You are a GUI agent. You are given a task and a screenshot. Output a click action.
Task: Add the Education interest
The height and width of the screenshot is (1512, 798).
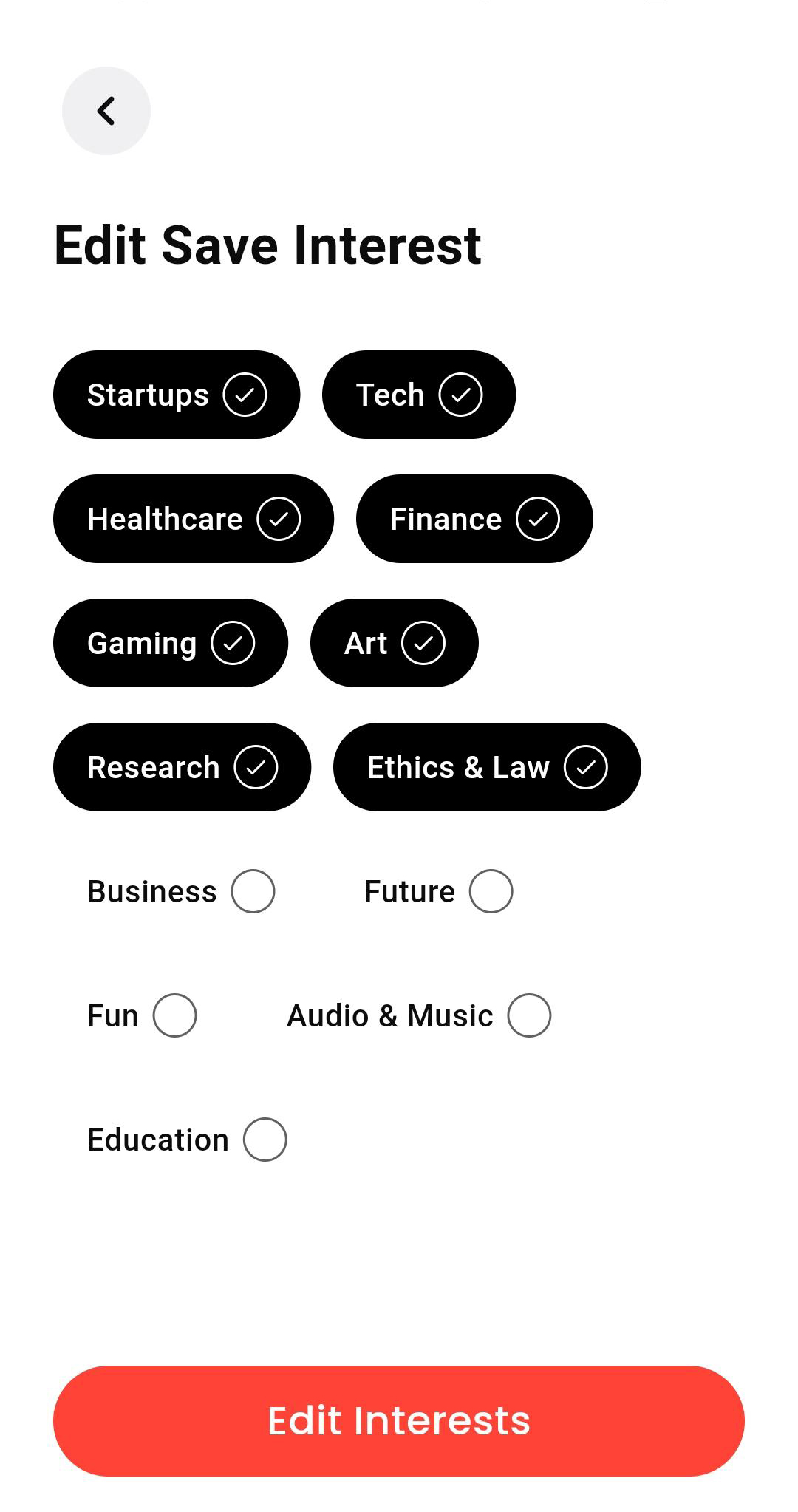click(187, 1140)
